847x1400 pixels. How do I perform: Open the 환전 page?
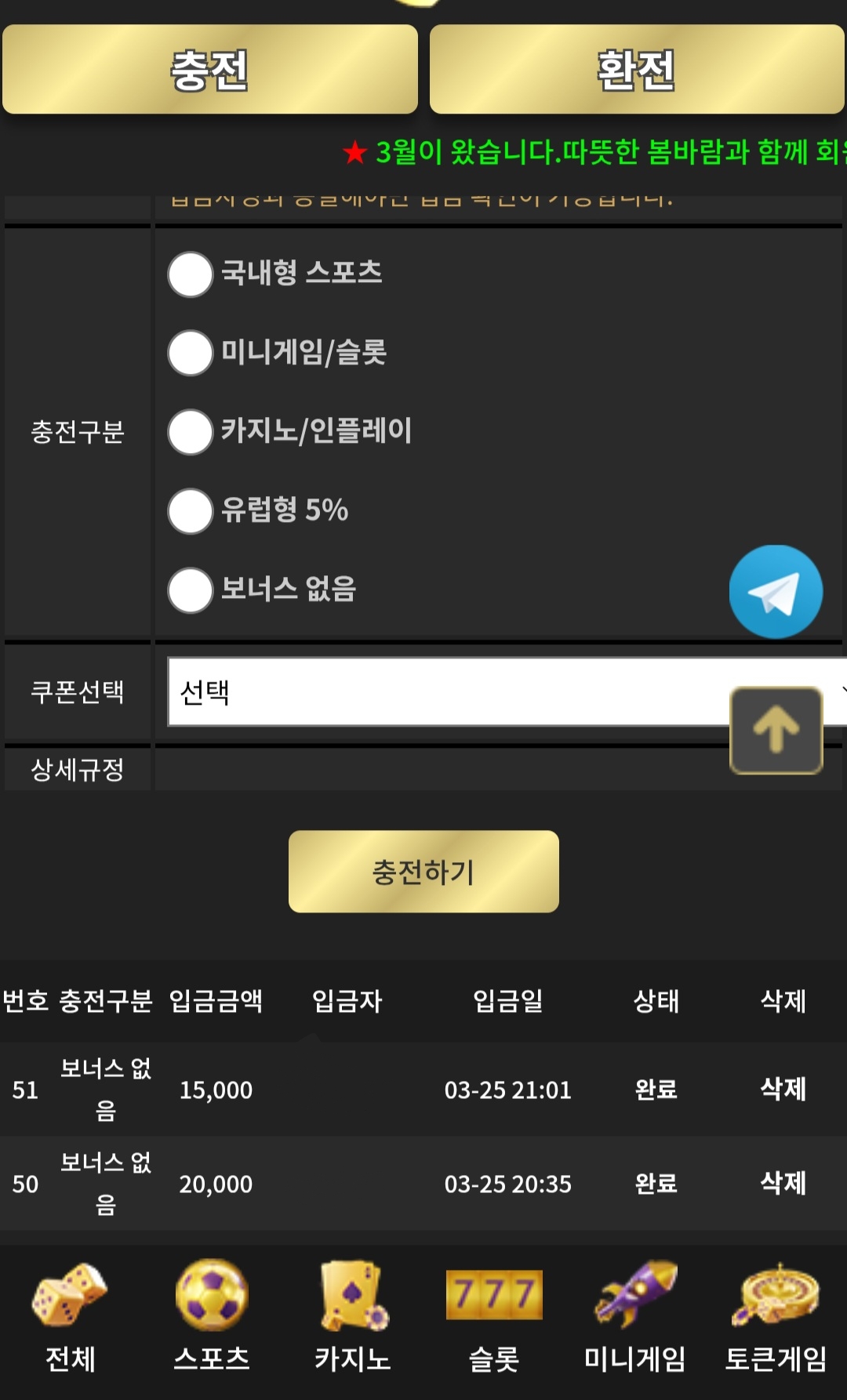coord(637,69)
